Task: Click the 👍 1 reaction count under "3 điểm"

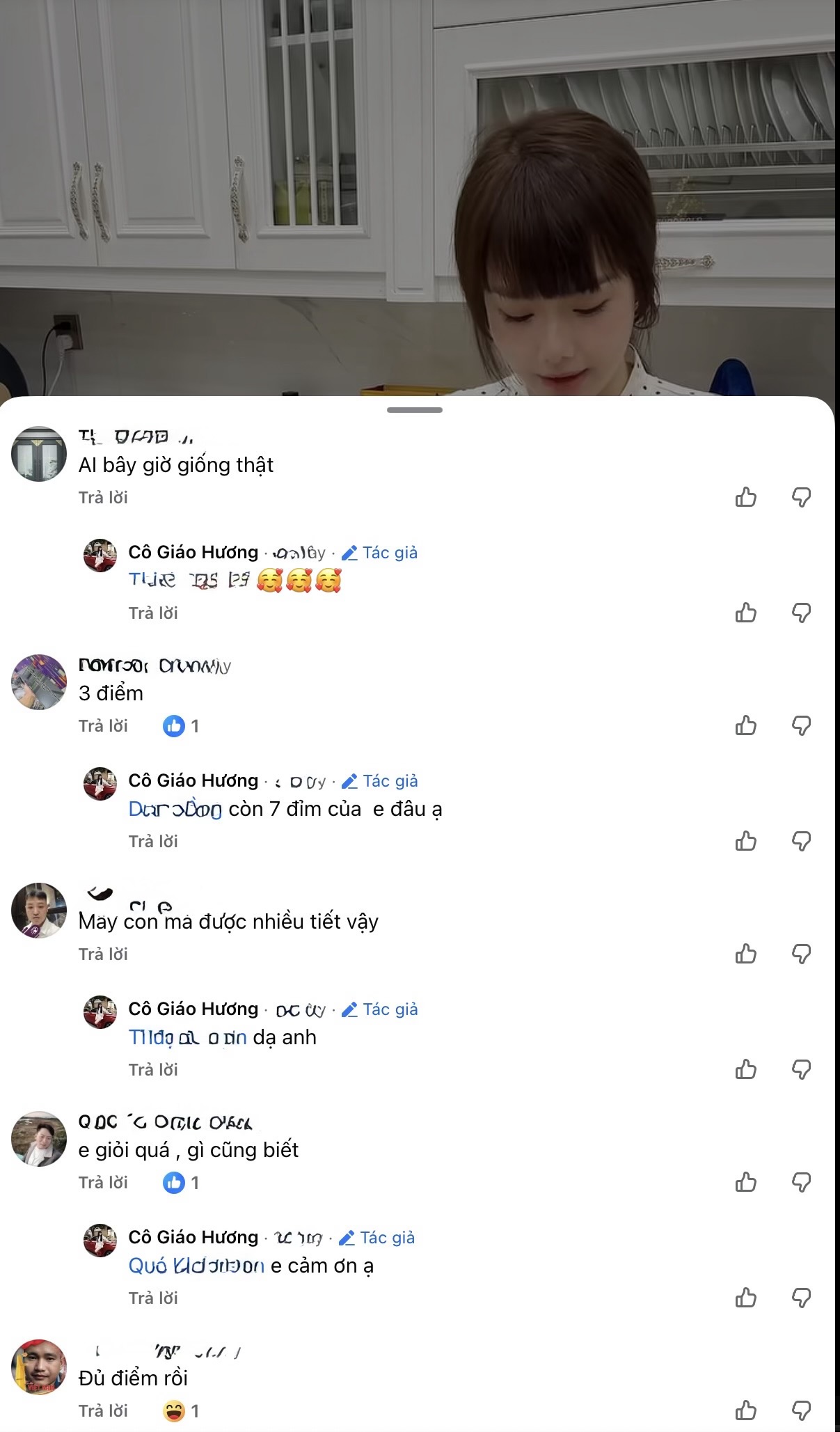Action: (181, 725)
